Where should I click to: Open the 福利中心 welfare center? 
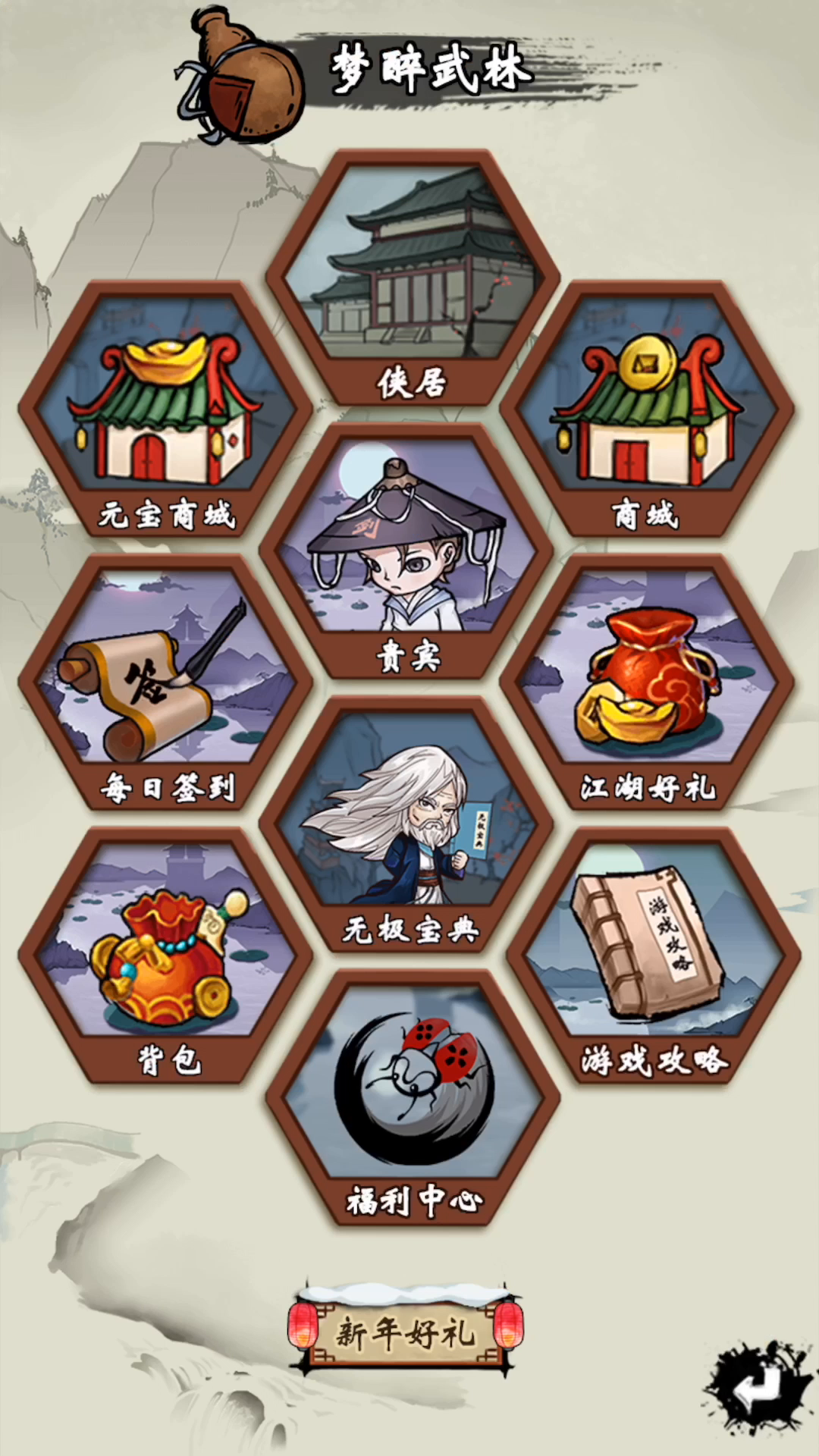coord(413,1097)
